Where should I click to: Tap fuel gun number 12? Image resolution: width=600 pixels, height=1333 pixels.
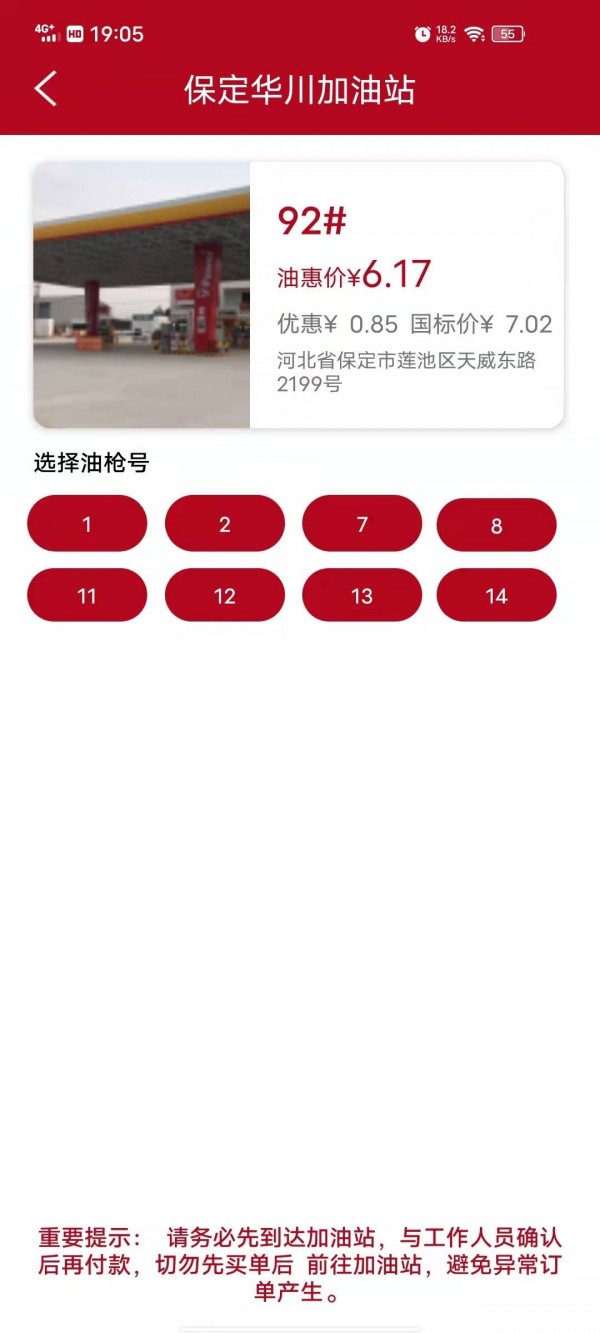coord(224,596)
